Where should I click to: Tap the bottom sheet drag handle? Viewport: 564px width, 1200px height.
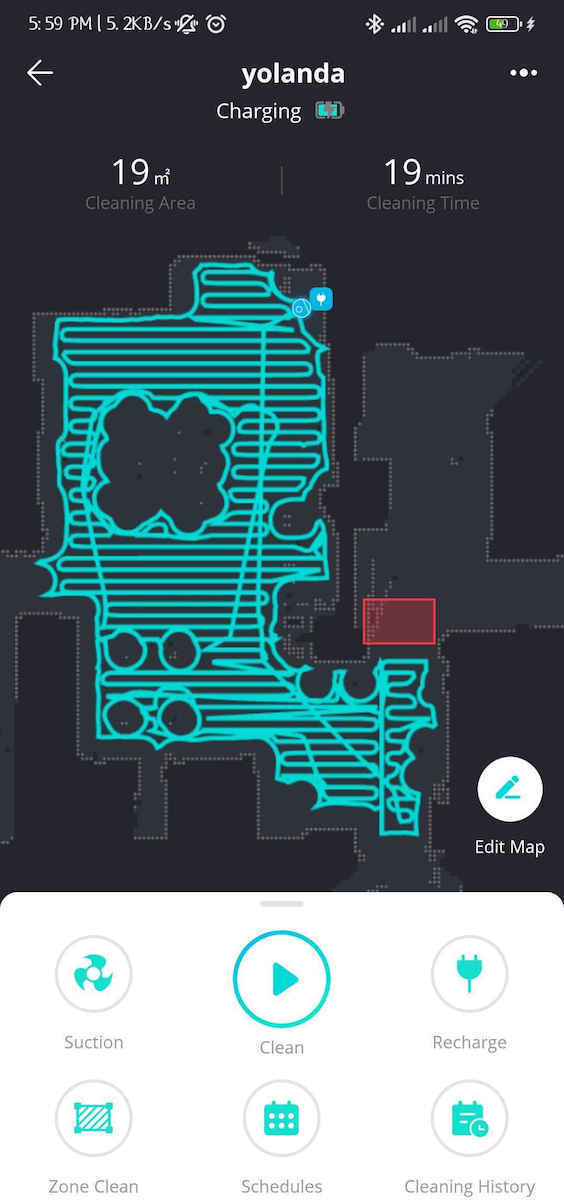(x=282, y=903)
